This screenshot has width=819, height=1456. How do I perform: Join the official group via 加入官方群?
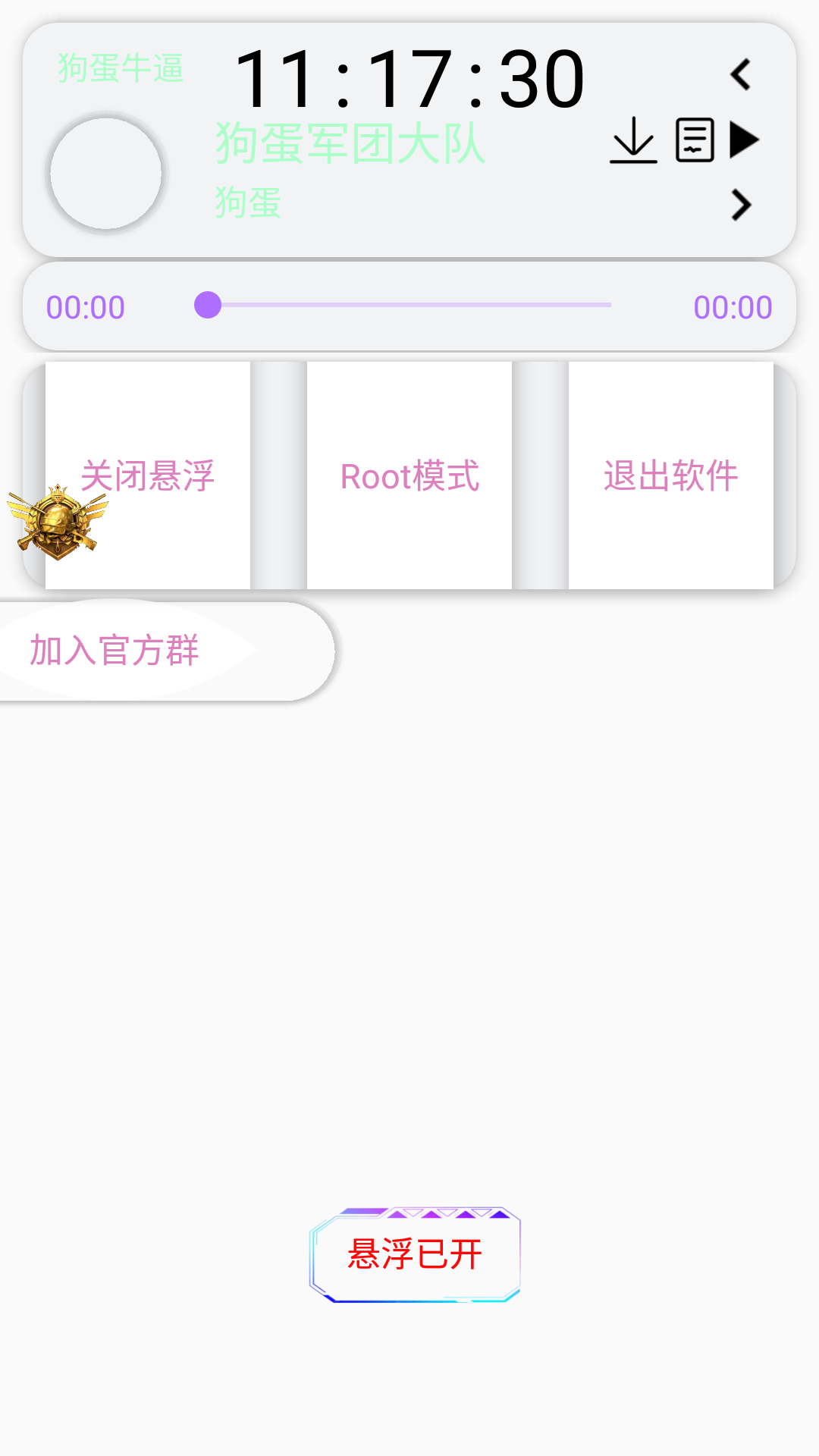tap(114, 651)
